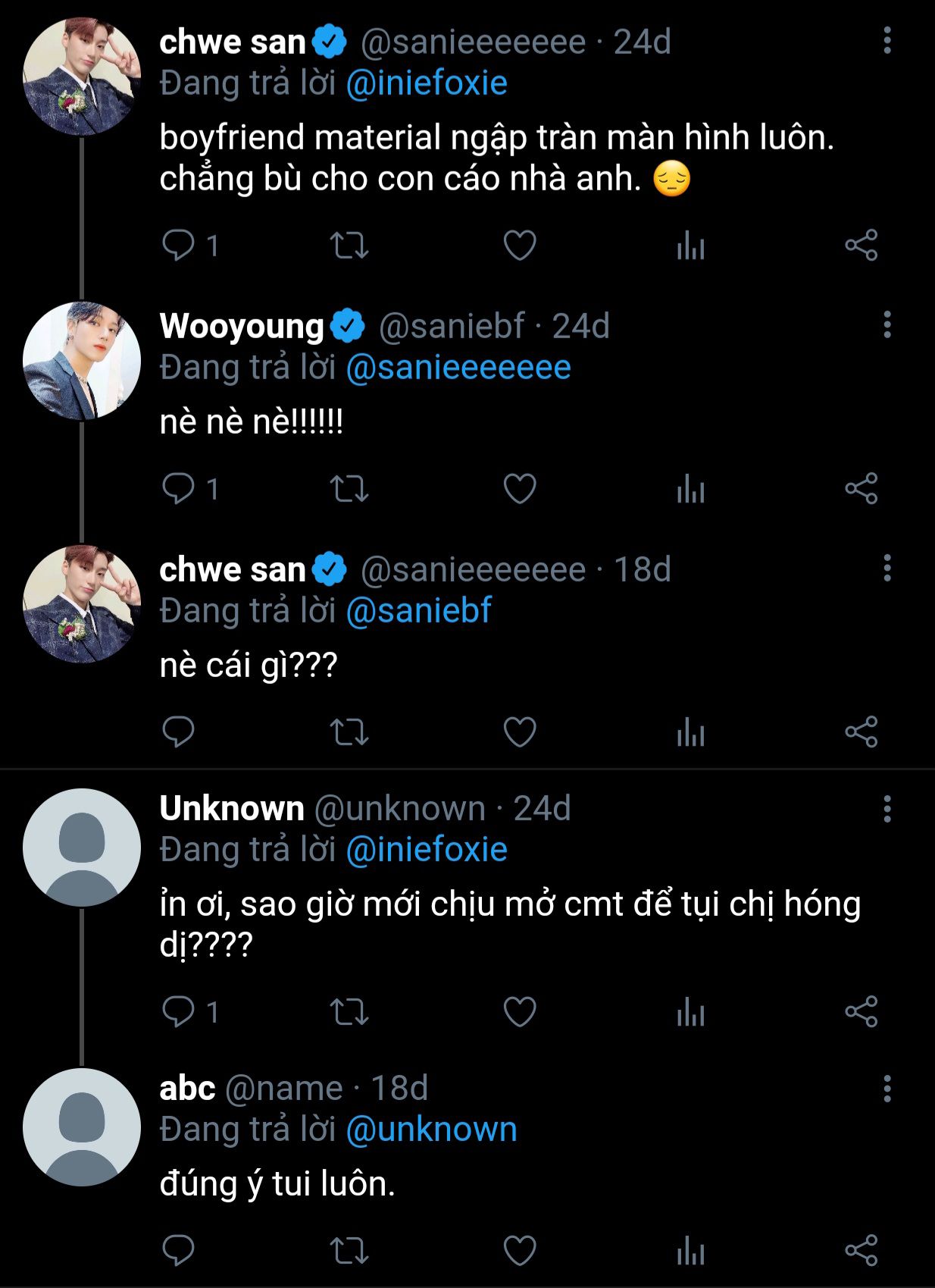Open overflow menu on Wooyoung's tweet
This screenshot has height=1288, width=935.
point(887,324)
